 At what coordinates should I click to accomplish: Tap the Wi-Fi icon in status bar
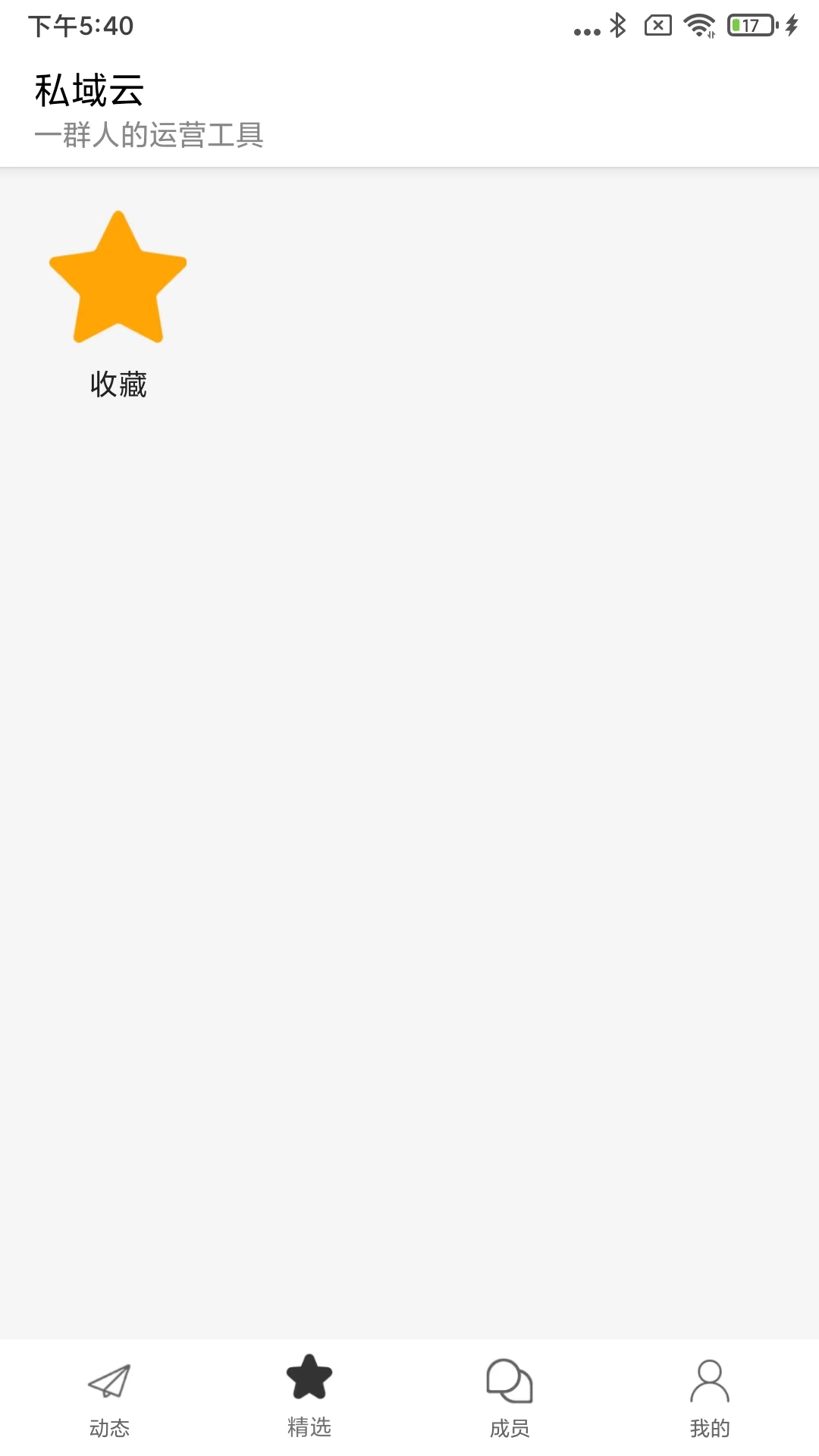[701, 24]
